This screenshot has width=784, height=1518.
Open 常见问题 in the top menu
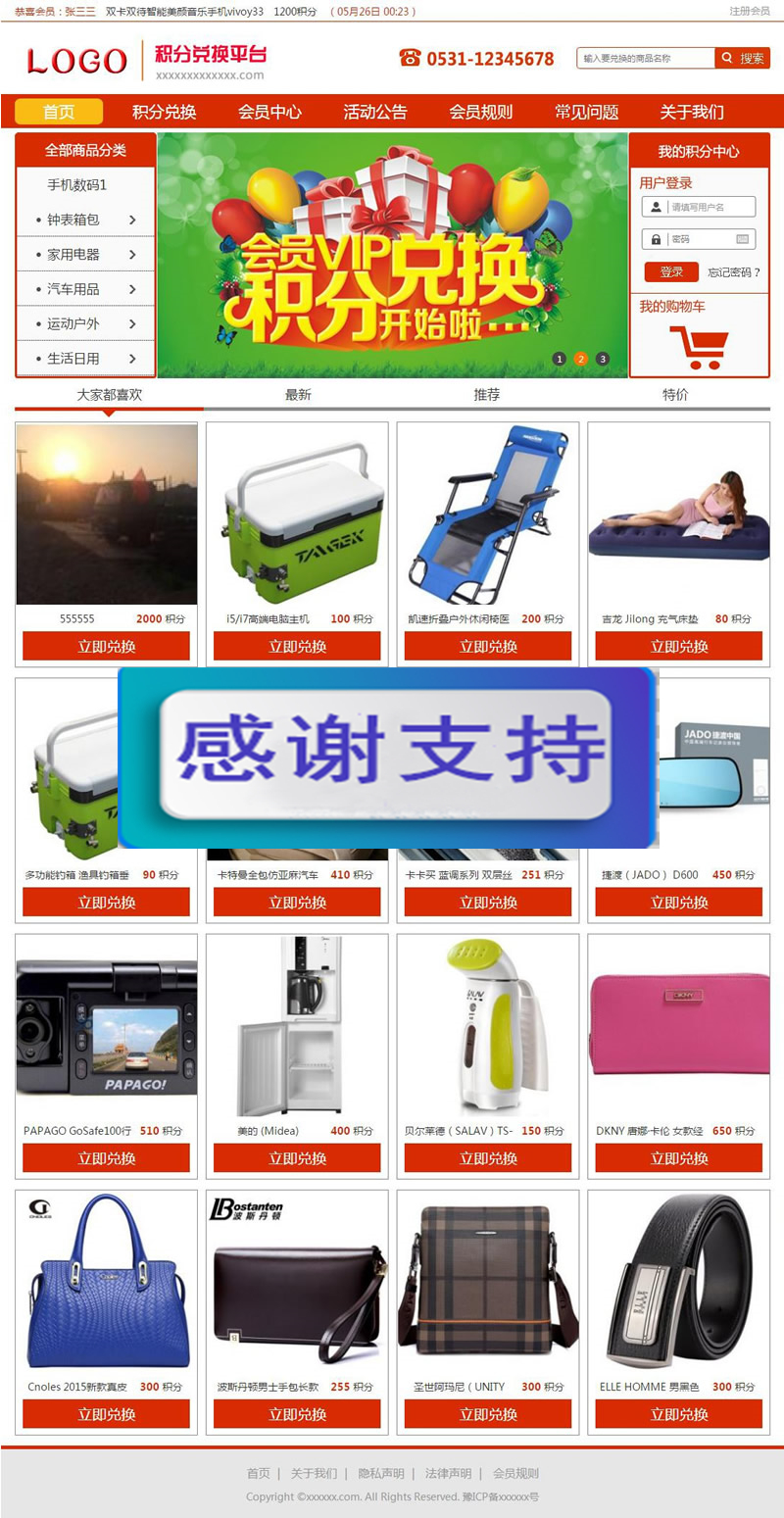[x=586, y=112]
